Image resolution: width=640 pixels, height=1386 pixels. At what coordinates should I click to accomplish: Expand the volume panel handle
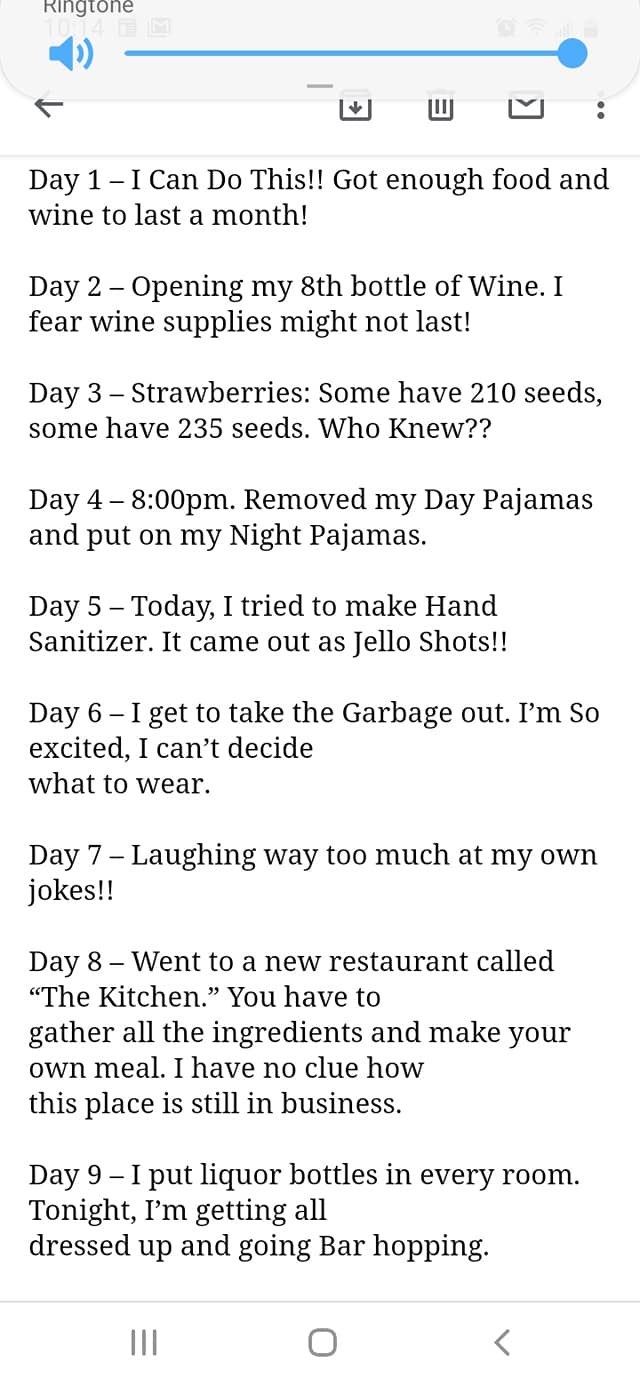320,86
